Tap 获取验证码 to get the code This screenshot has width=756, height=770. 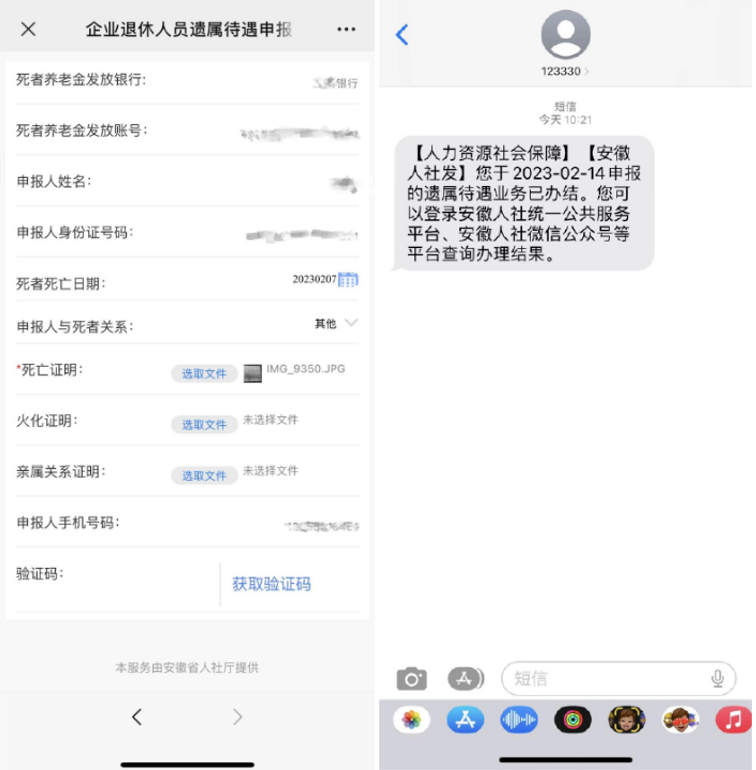click(271, 584)
